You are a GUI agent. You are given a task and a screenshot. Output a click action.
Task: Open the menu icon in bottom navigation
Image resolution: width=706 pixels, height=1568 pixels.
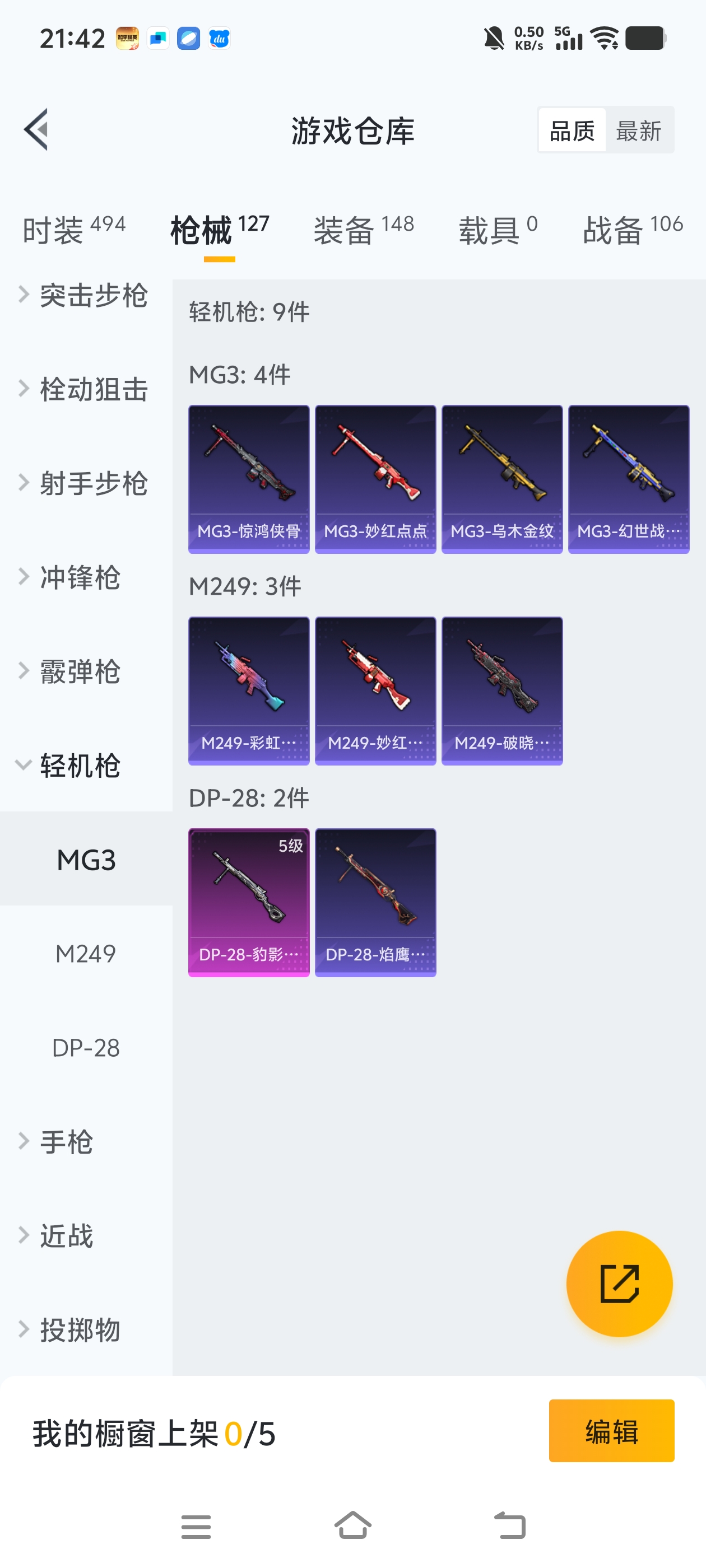(196, 1525)
